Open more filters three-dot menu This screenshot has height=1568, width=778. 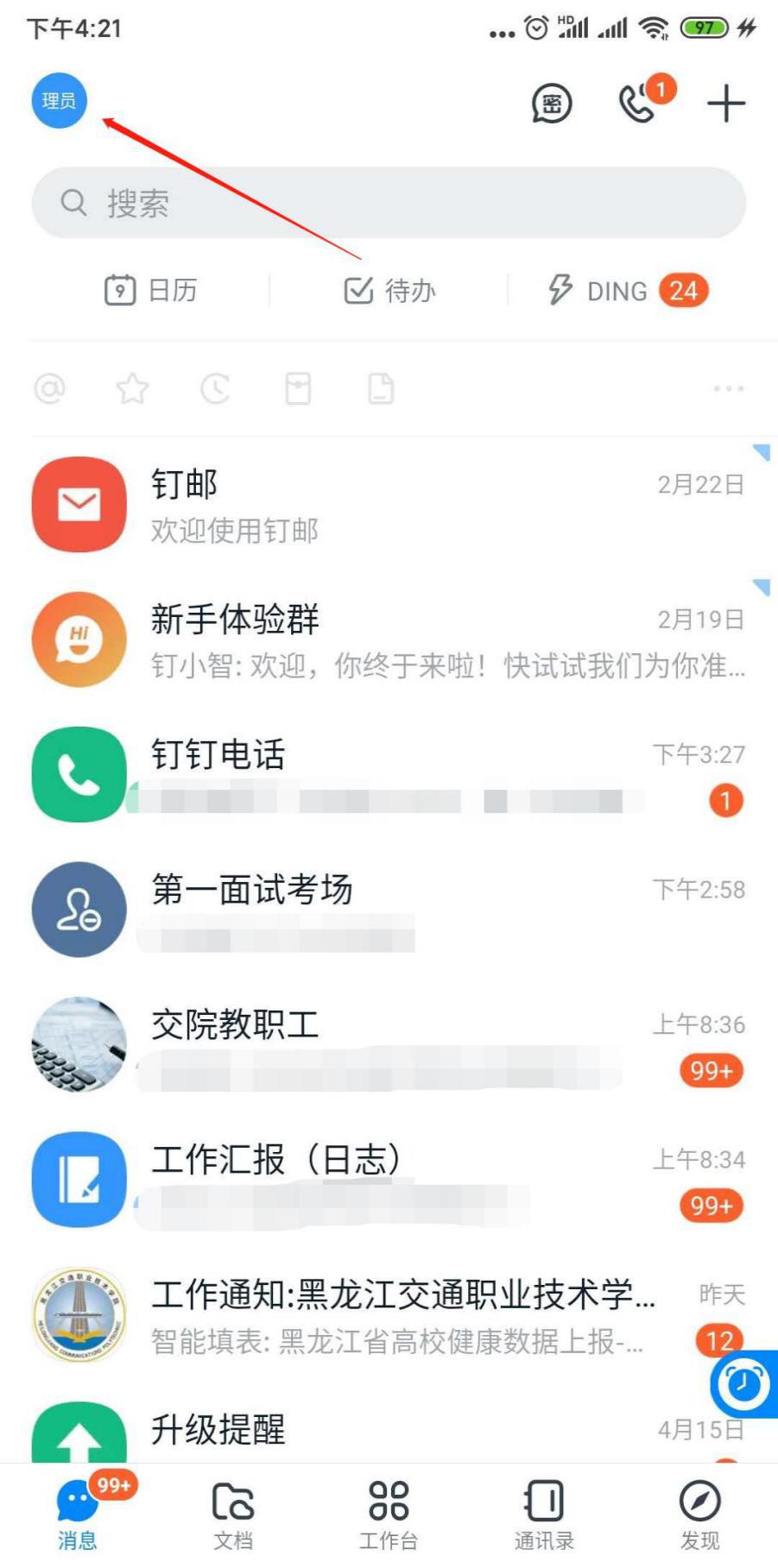728,389
